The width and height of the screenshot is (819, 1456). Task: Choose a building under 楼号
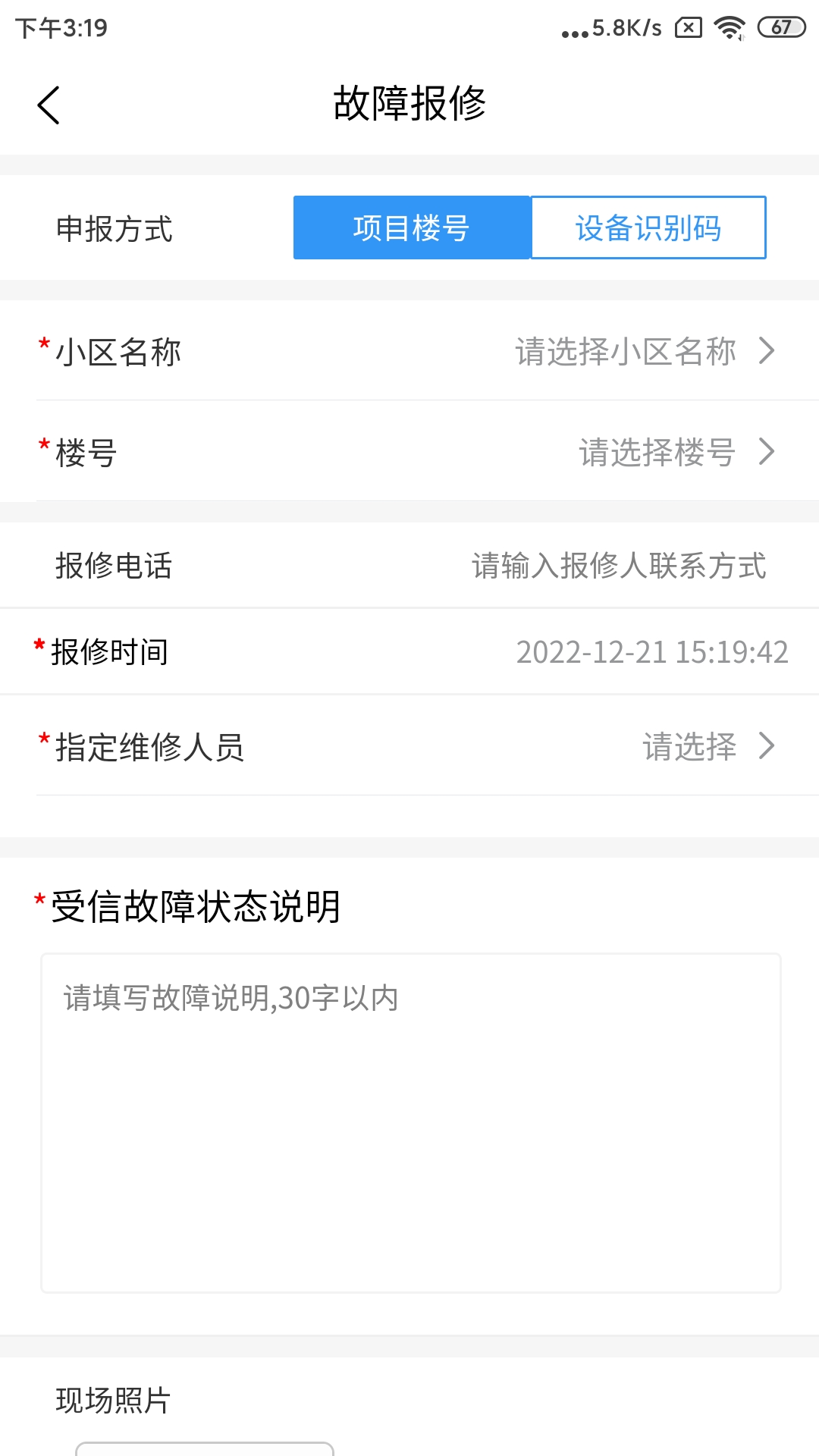tap(675, 452)
